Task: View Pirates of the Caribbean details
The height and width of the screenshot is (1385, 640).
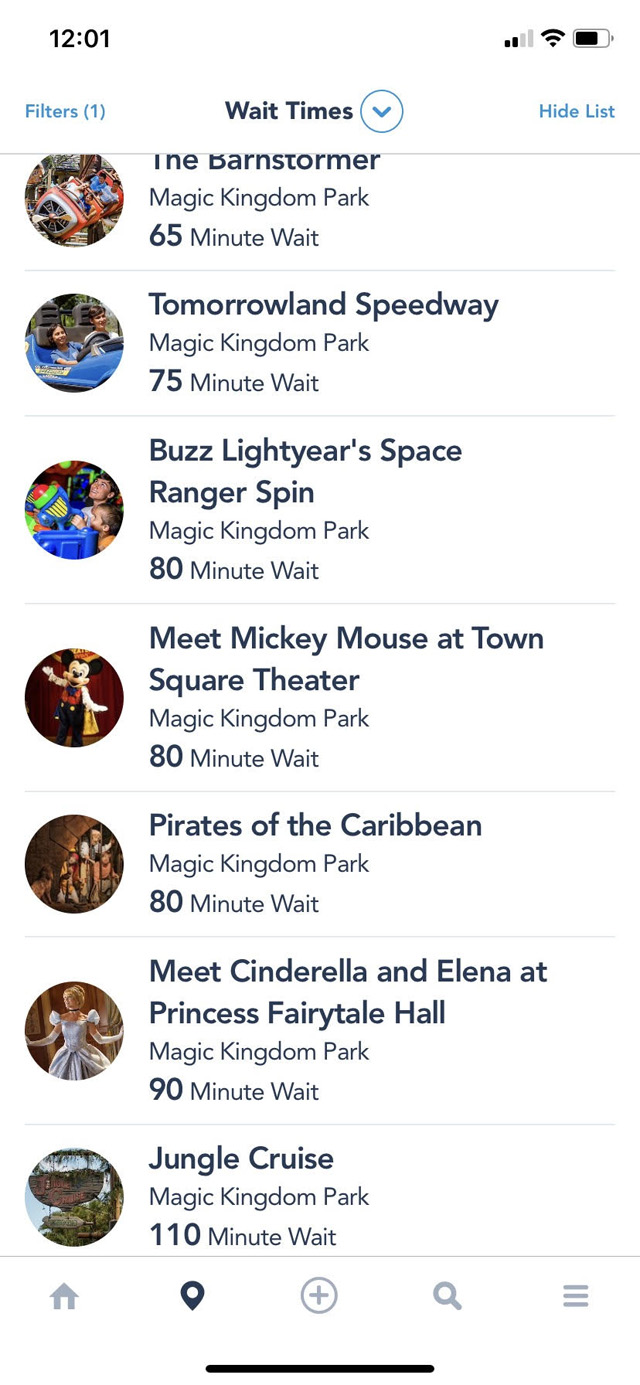Action: (x=320, y=864)
